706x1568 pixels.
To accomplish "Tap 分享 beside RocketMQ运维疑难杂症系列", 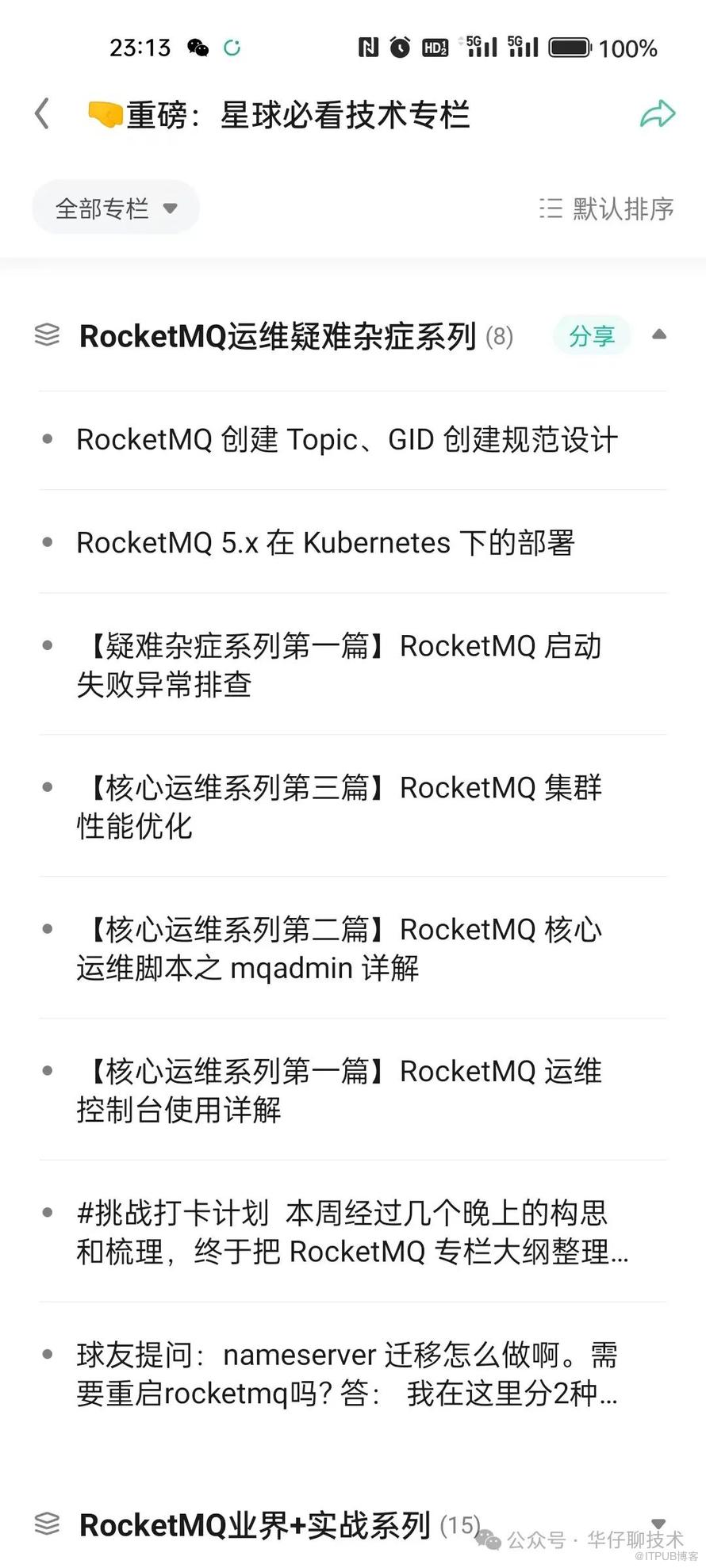I will coord(591,336).
